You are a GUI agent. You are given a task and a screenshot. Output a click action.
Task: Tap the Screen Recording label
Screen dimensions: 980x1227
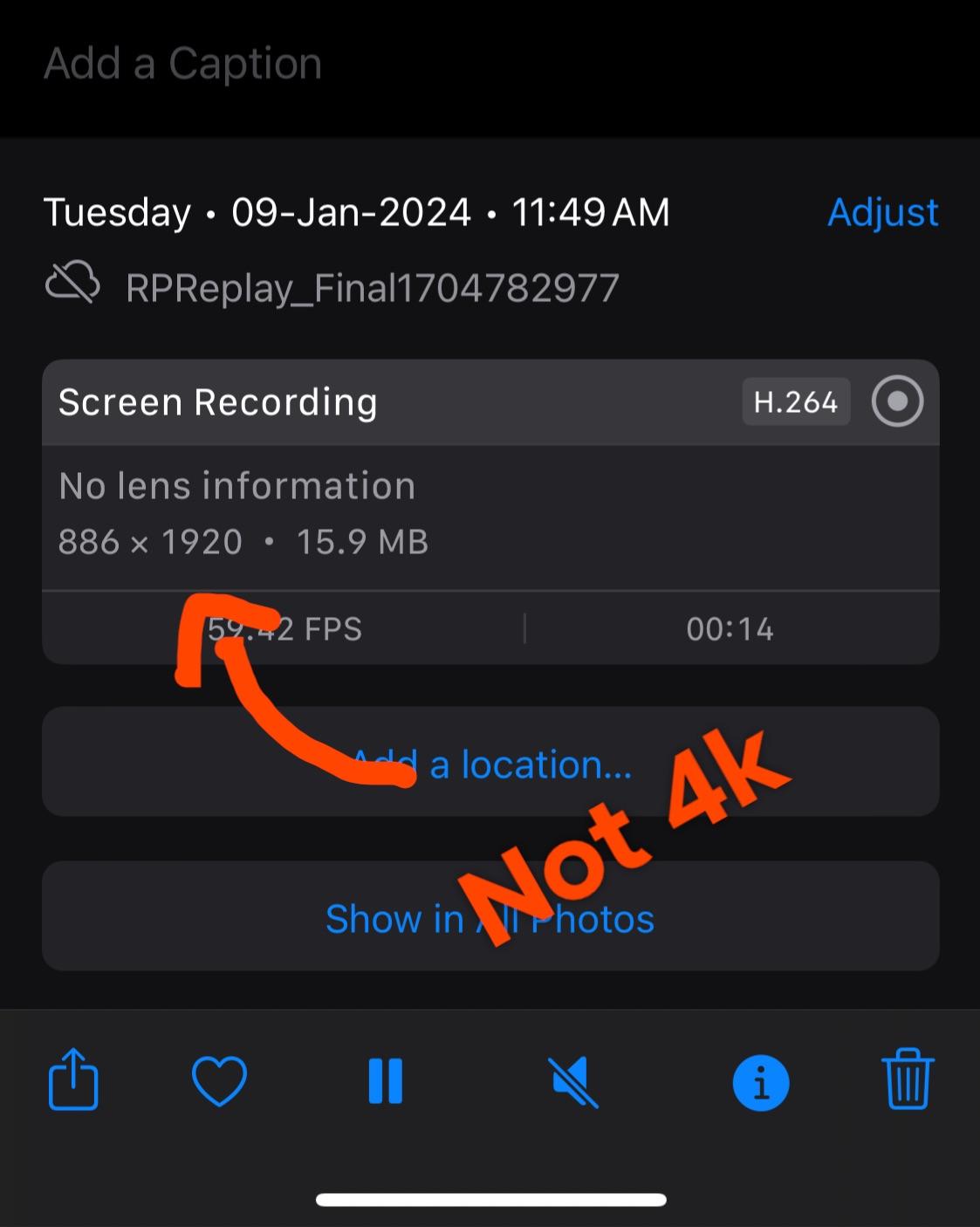217,401
